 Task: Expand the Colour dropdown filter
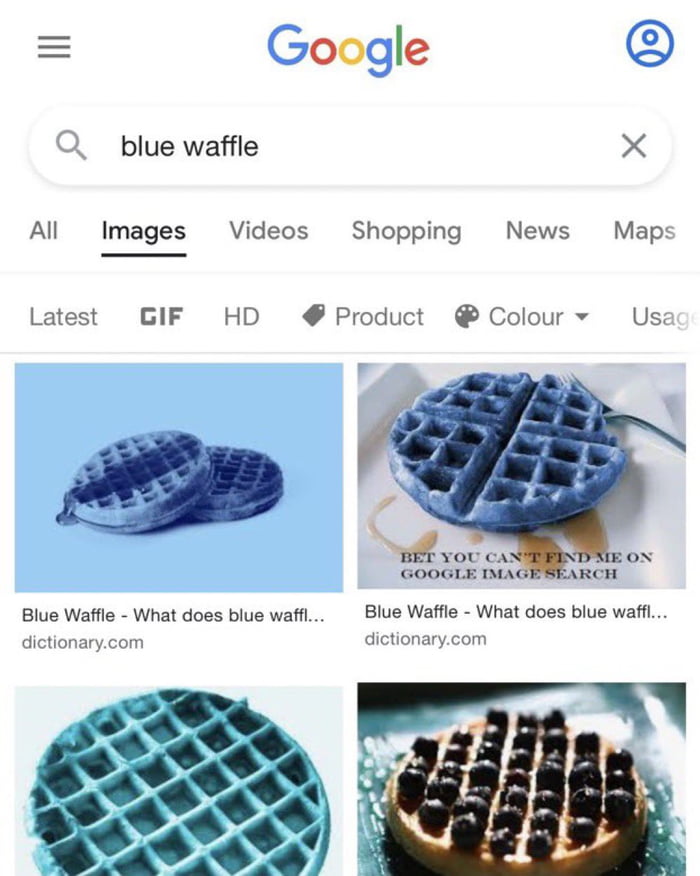click(522, 317)
